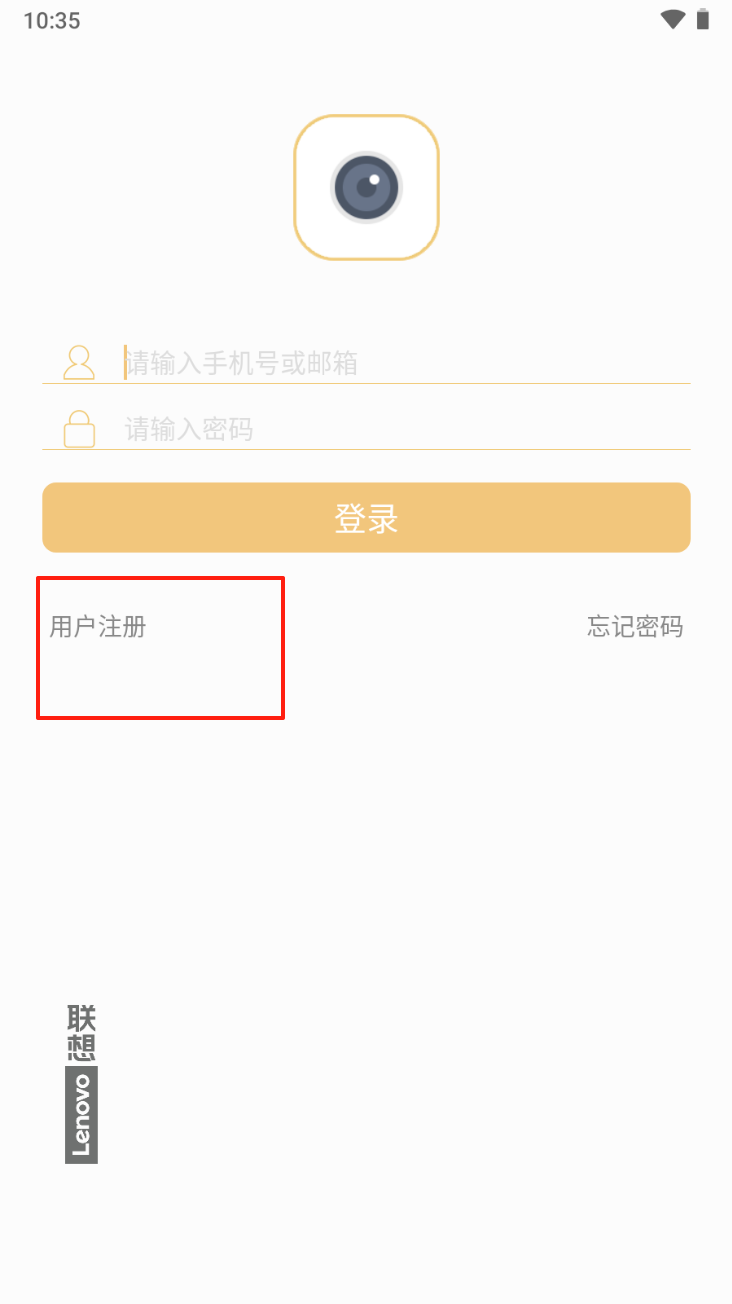Open 用户注册 user registration

[x=98, y=627]
